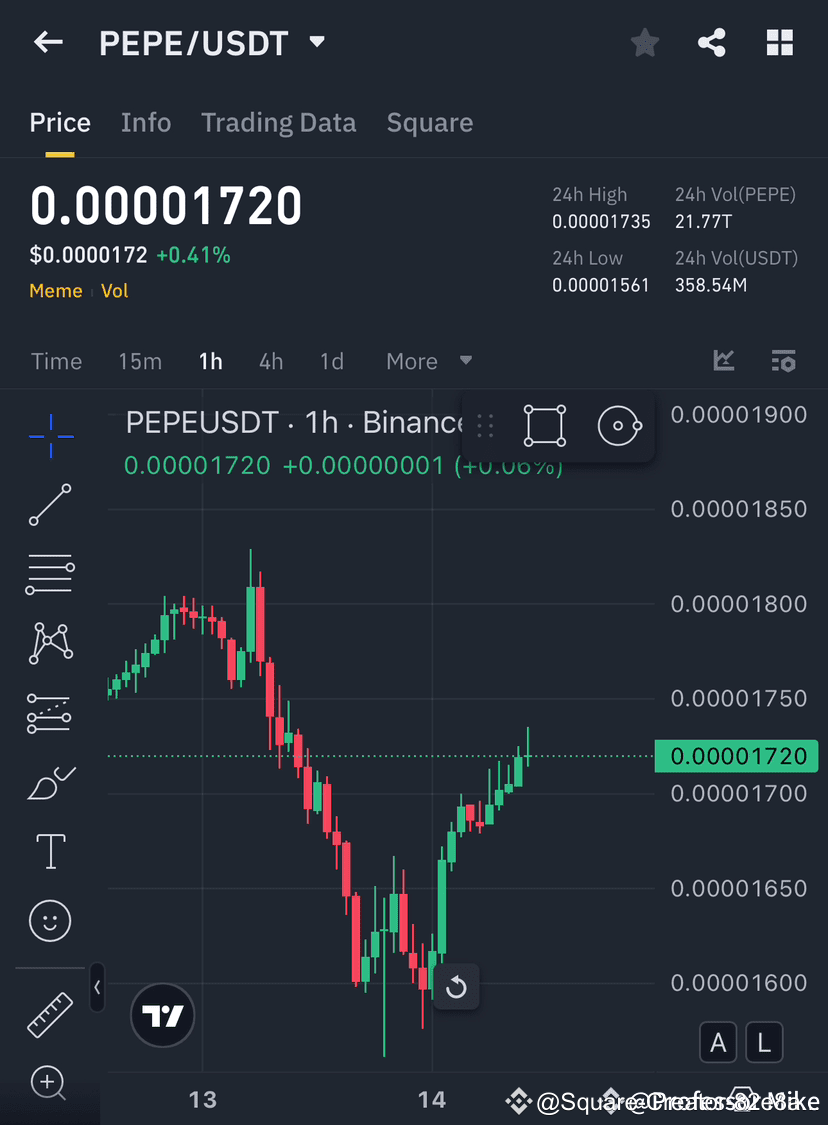Collapse the drawing tools sidebar
This screenshot has height=1125, width=828.
tap(97, 988)
